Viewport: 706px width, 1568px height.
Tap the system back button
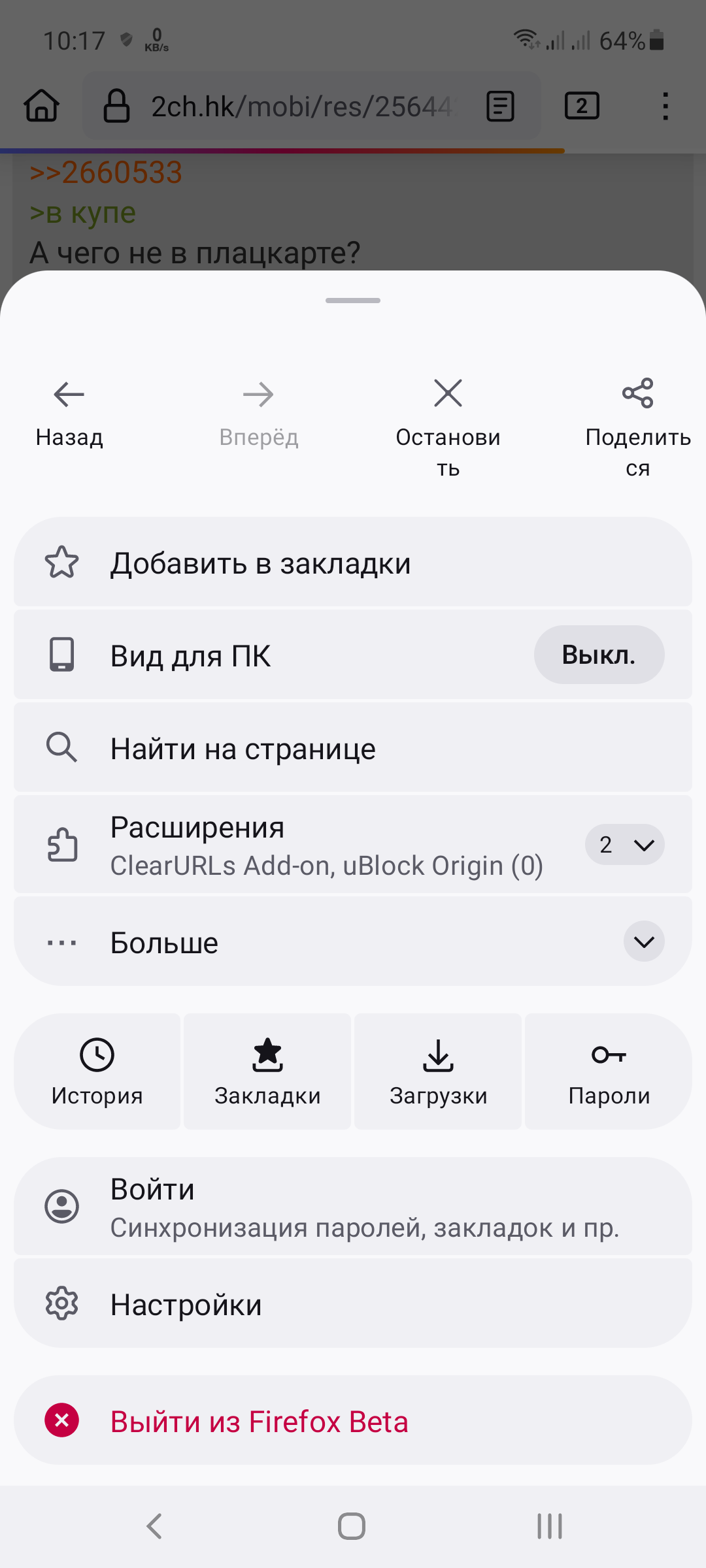pyautogui.click(x=154, y=1527)
